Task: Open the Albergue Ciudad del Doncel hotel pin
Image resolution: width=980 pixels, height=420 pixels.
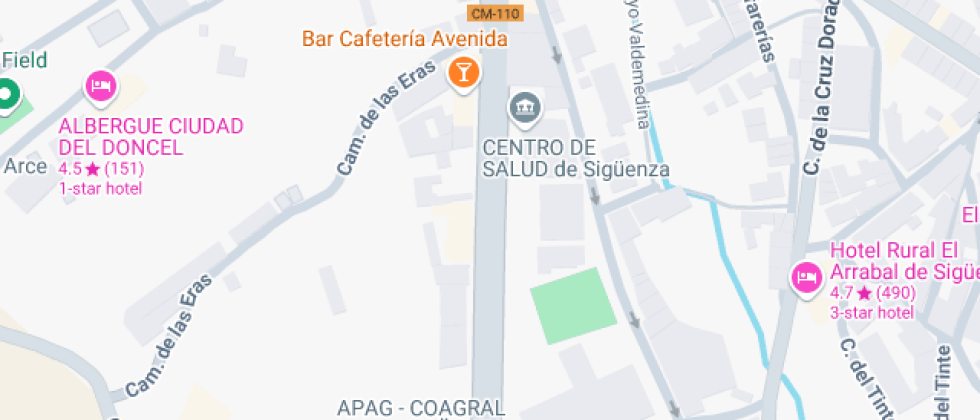Action: coord(99,86)
